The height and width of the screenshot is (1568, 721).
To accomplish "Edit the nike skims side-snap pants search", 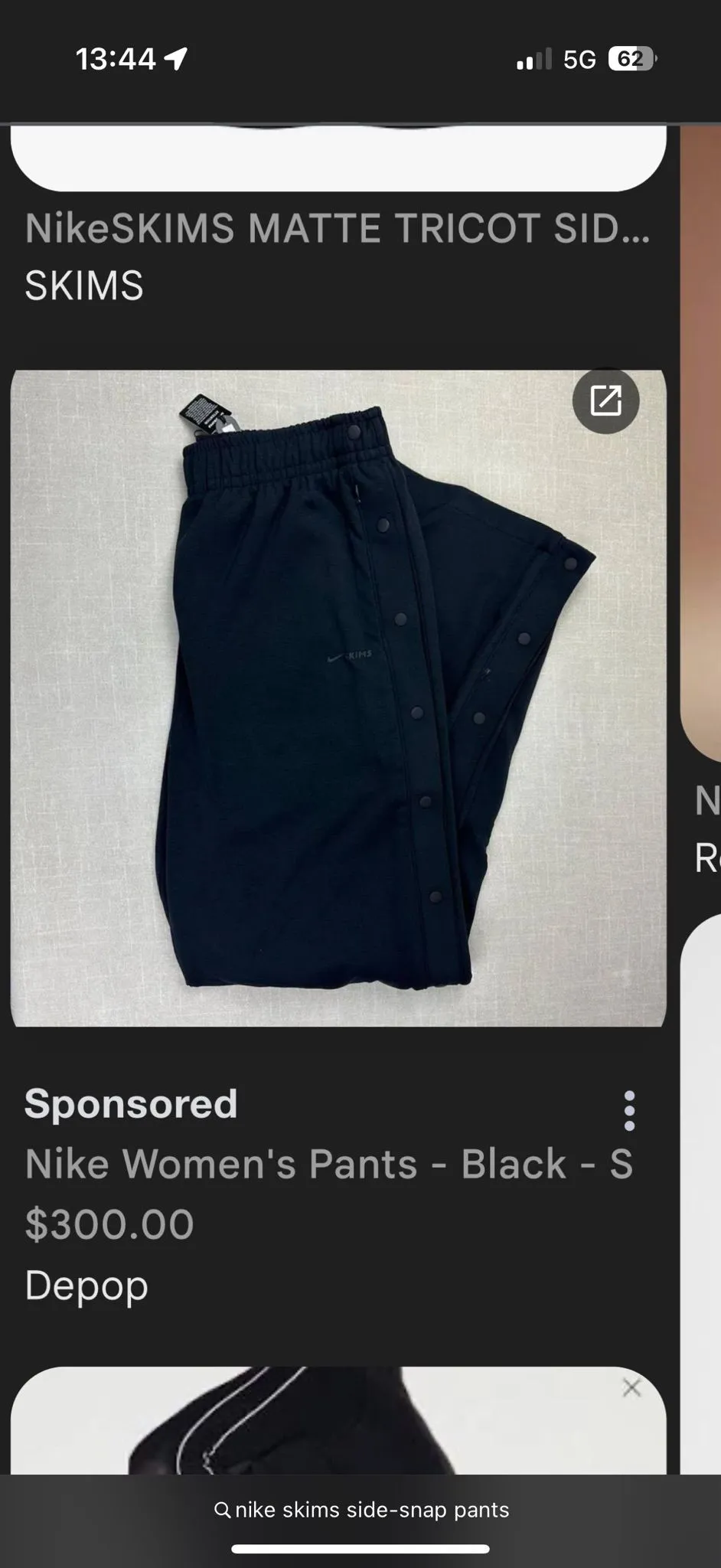I will [360, 1509].
